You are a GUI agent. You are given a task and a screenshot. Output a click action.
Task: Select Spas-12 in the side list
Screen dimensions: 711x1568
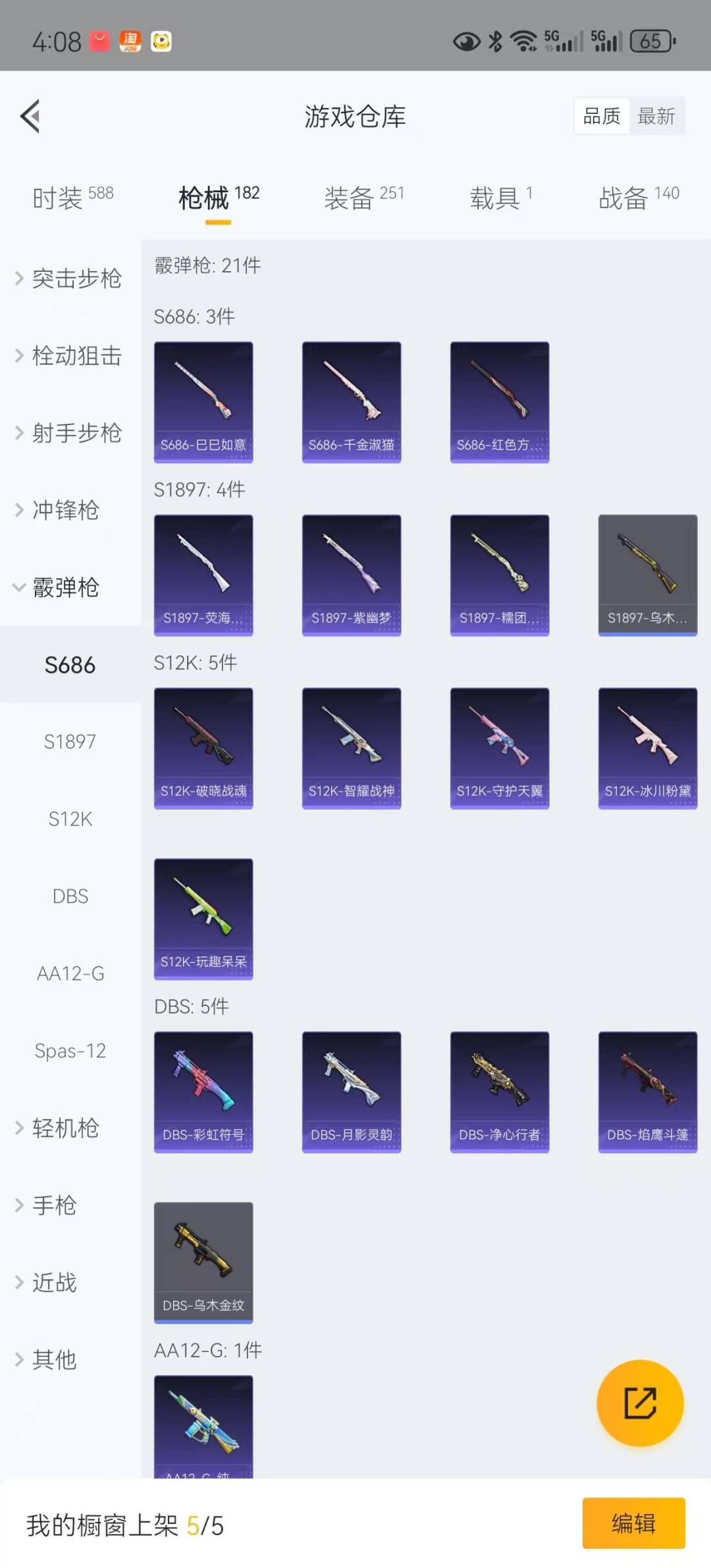pos(70,1051)
